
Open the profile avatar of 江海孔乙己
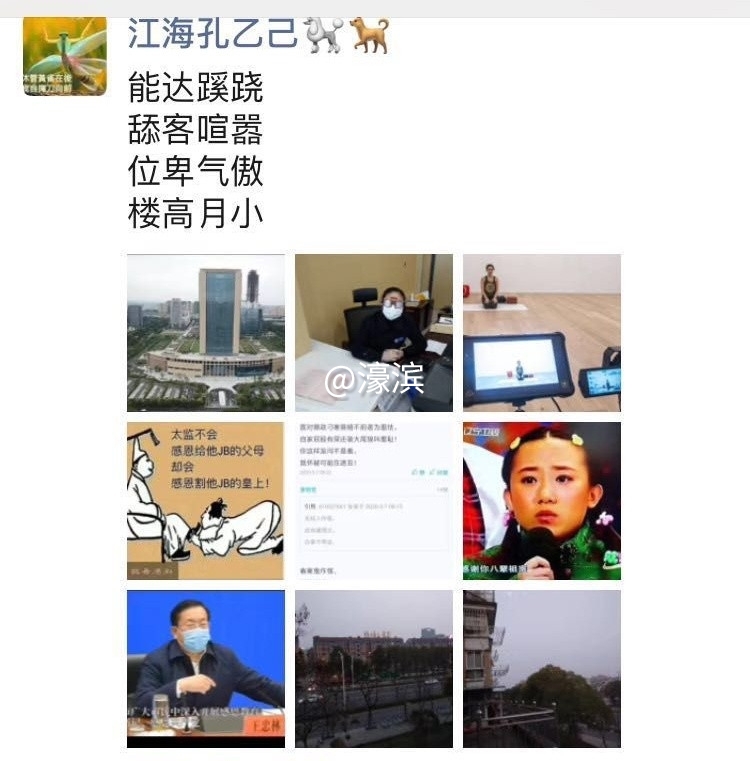64,56
